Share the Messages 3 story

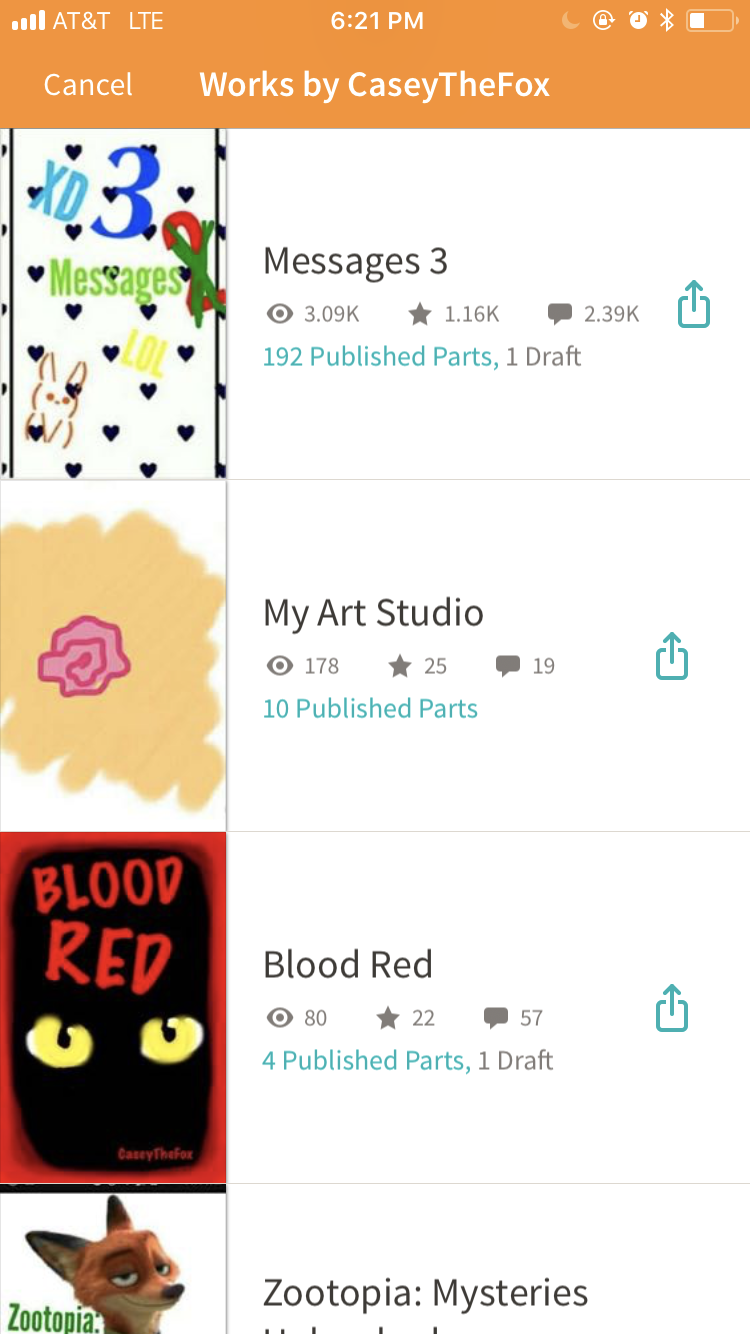click(694, 304)
